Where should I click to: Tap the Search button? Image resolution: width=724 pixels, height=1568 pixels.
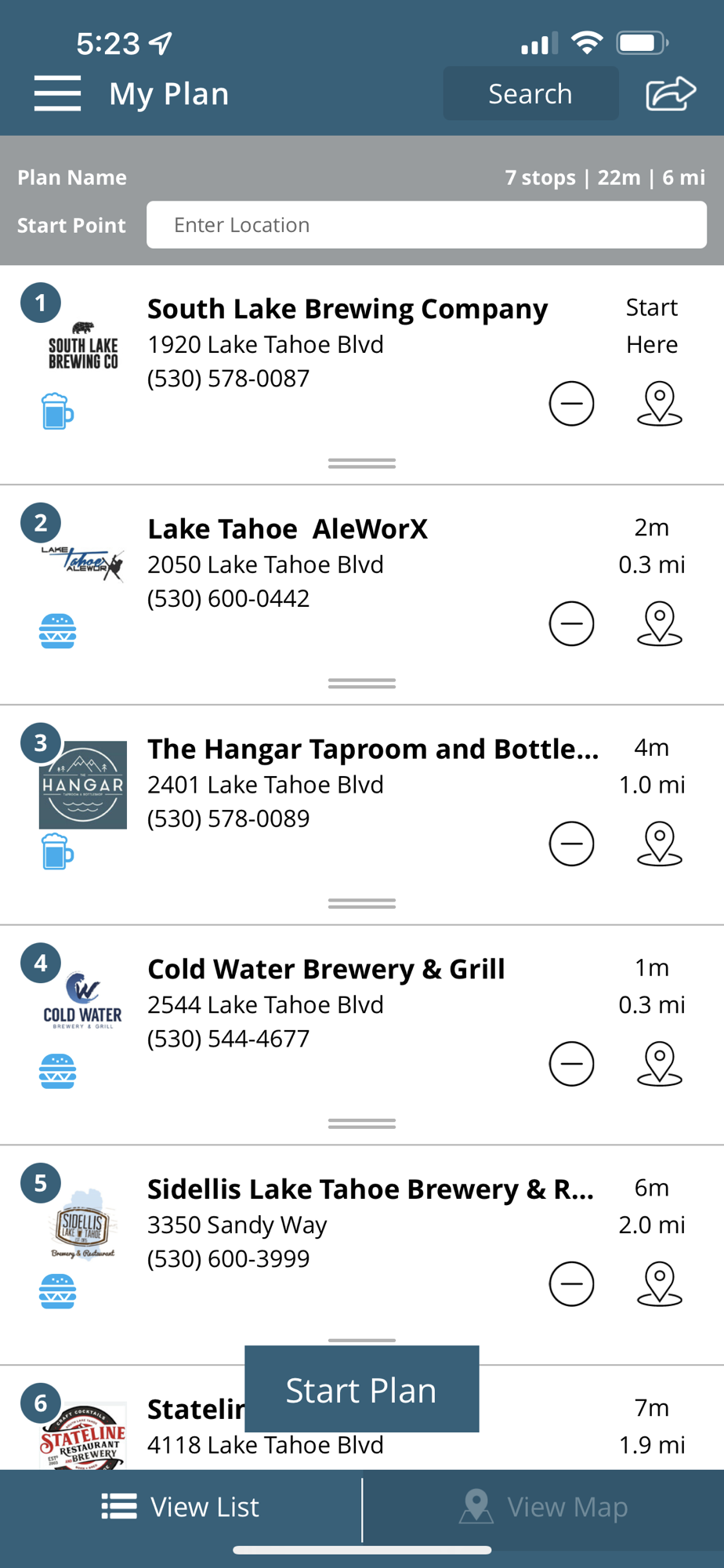click(x=530, y=93)
